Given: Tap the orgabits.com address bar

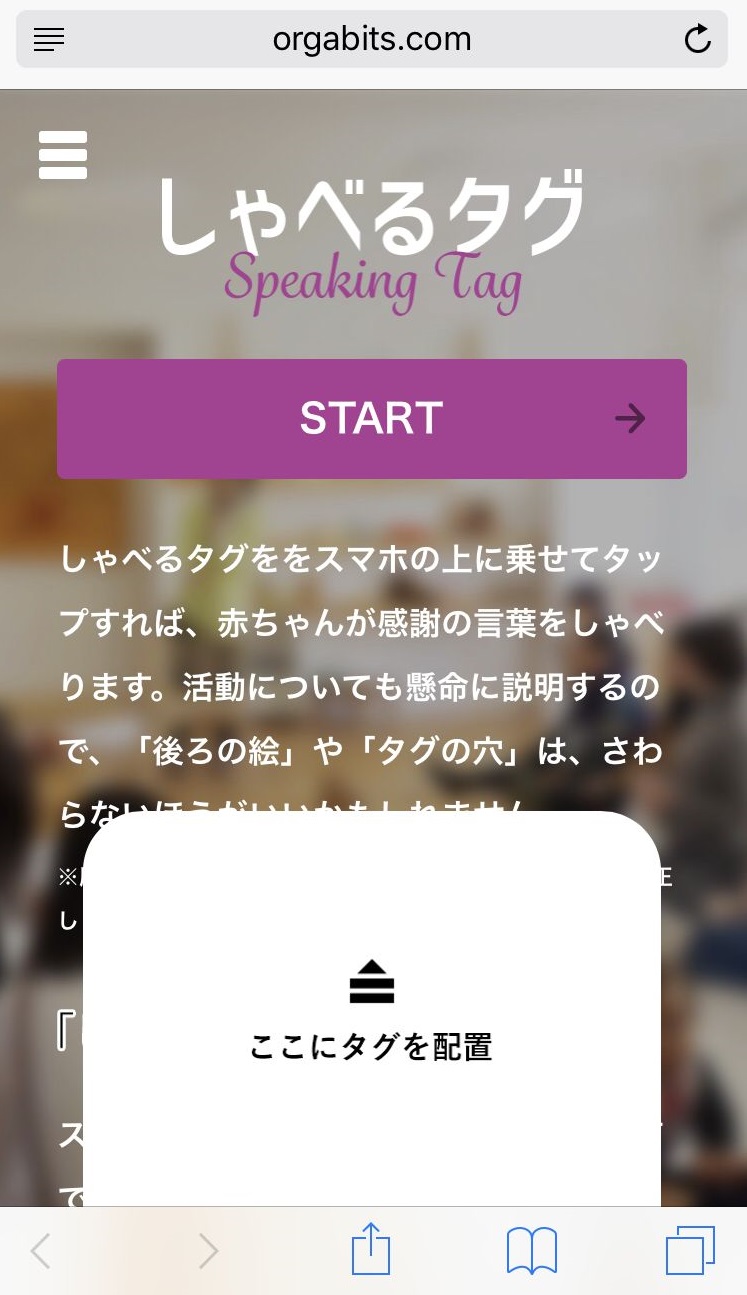Looking at the screenshot, I should (372, 39).
